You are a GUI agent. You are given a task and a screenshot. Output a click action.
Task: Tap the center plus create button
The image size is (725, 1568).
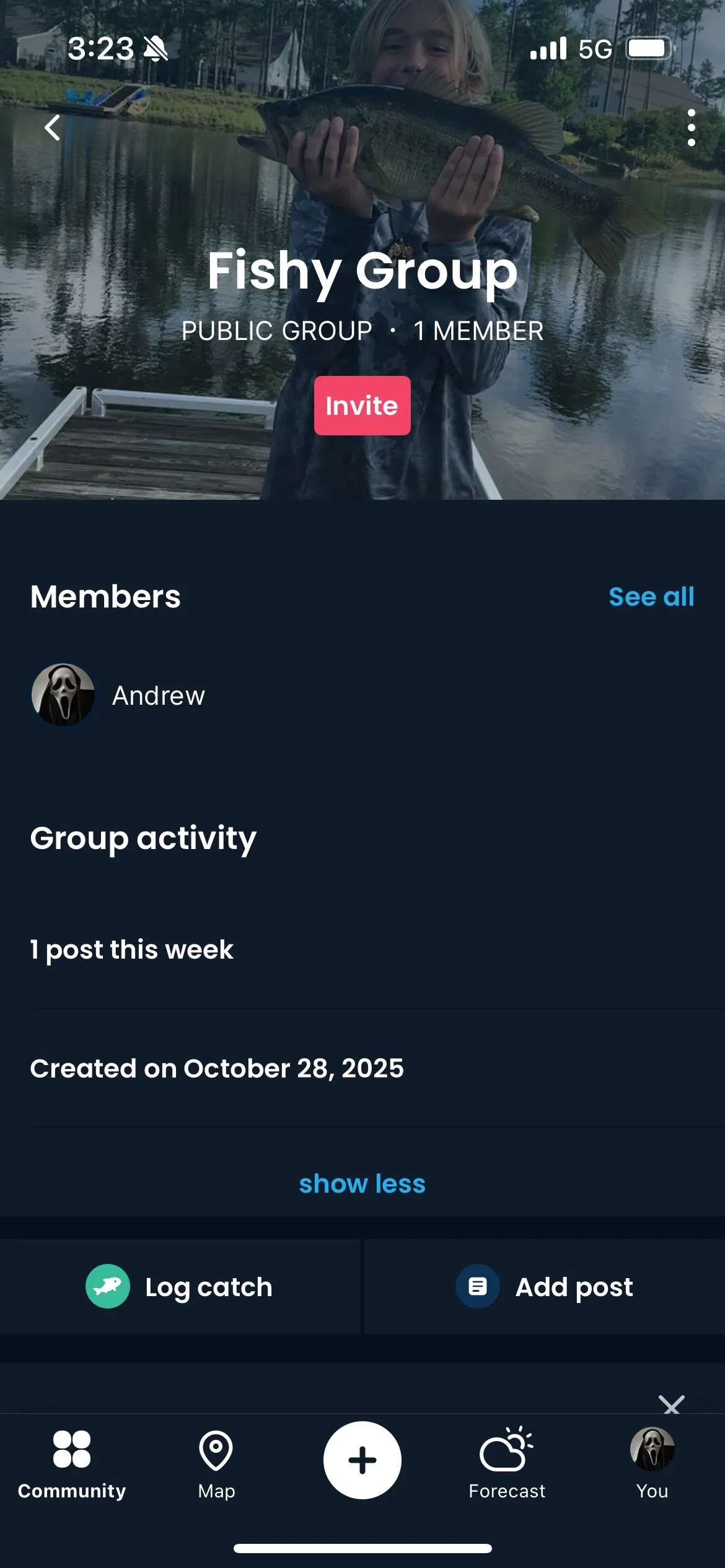pos(362,1460)
